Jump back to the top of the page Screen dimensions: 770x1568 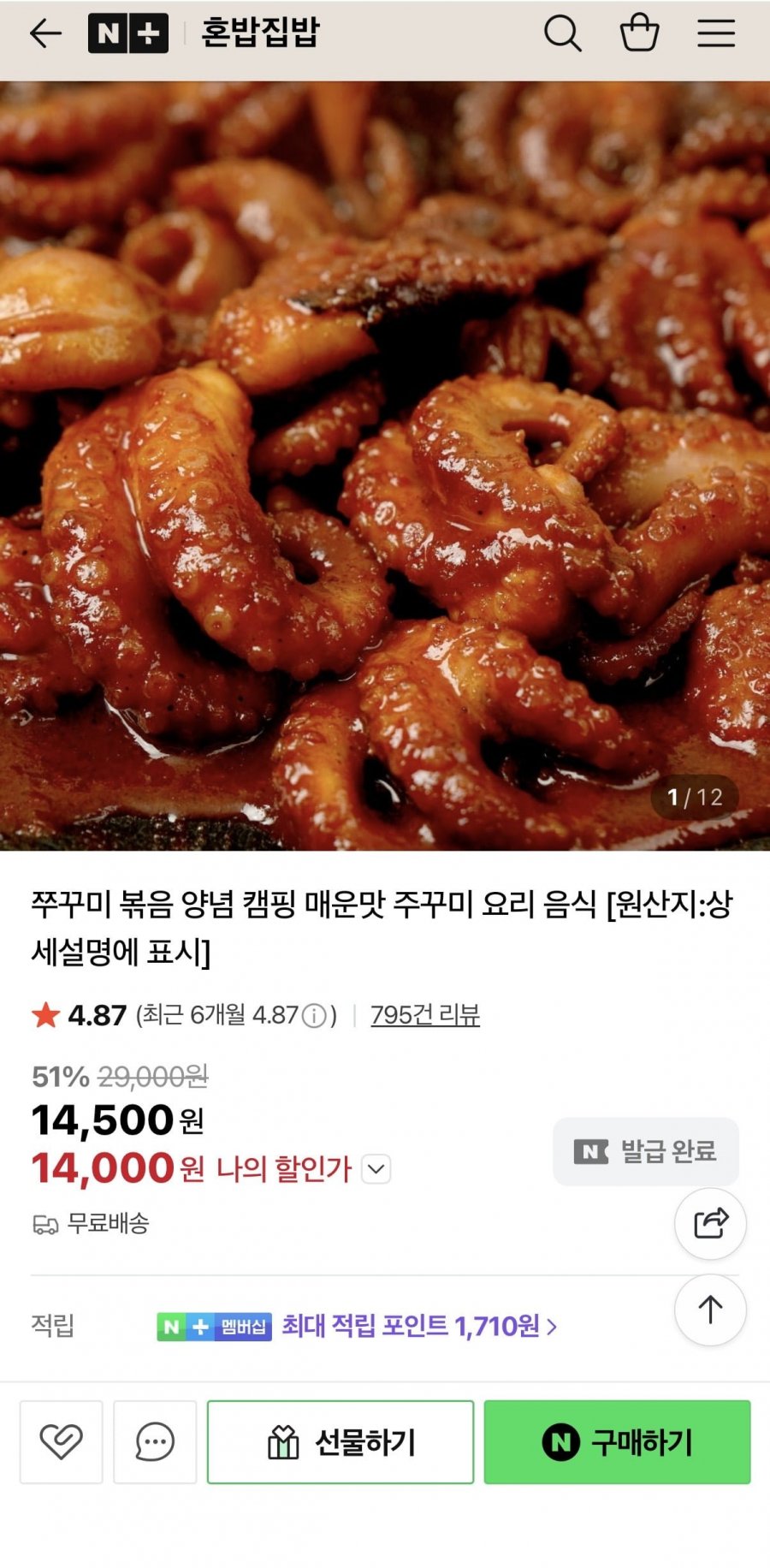(x=710, y=1310)
